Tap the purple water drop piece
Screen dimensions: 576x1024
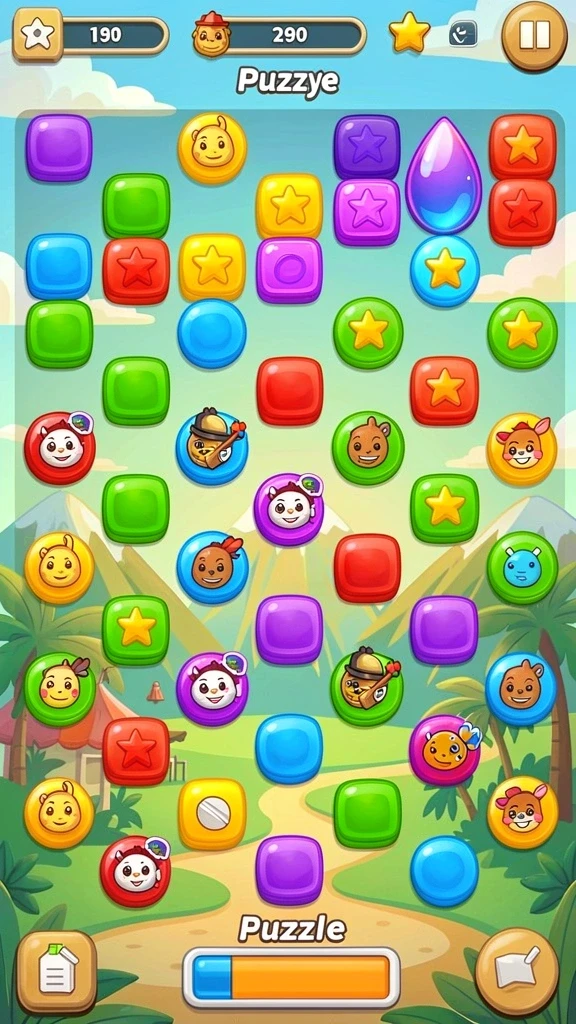443,176
